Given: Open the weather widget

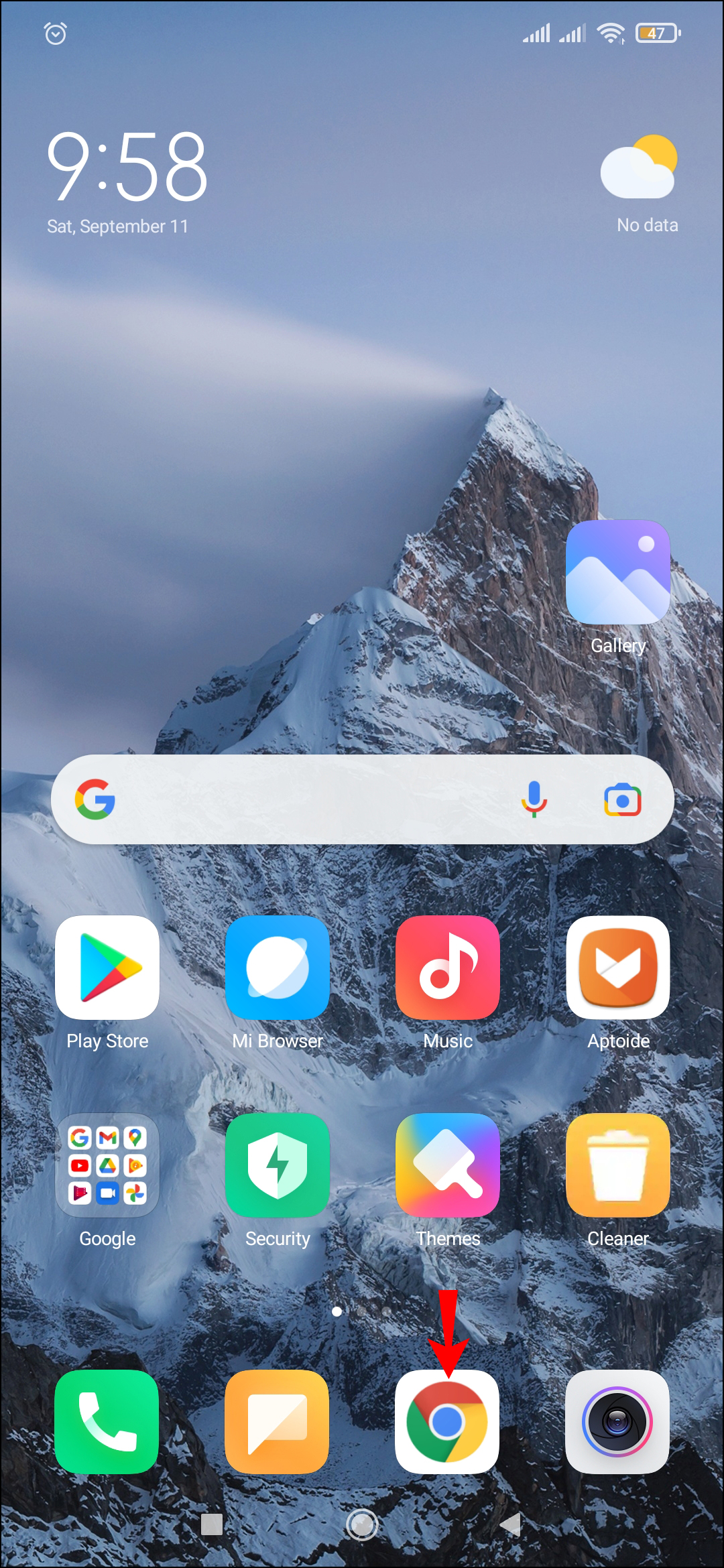Looking at the screenshot, I should coord(640,181).
